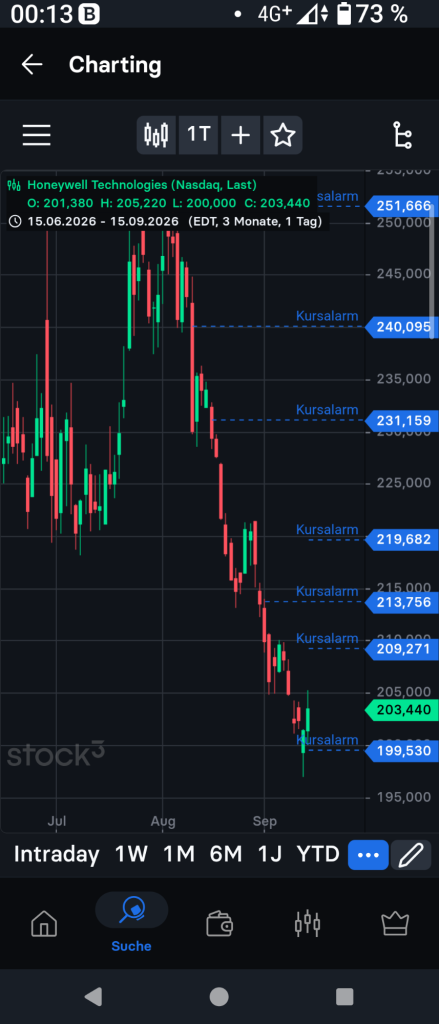
Task: Open the hamburger chart menu
Action: (37, 135)
